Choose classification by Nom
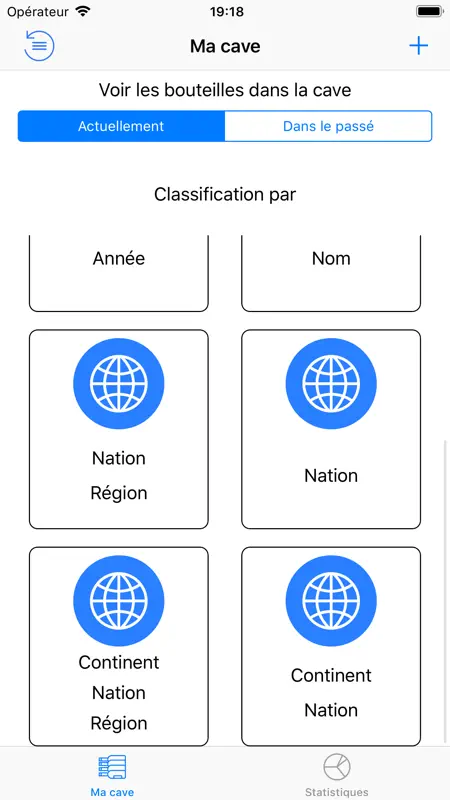 [331, 273]
